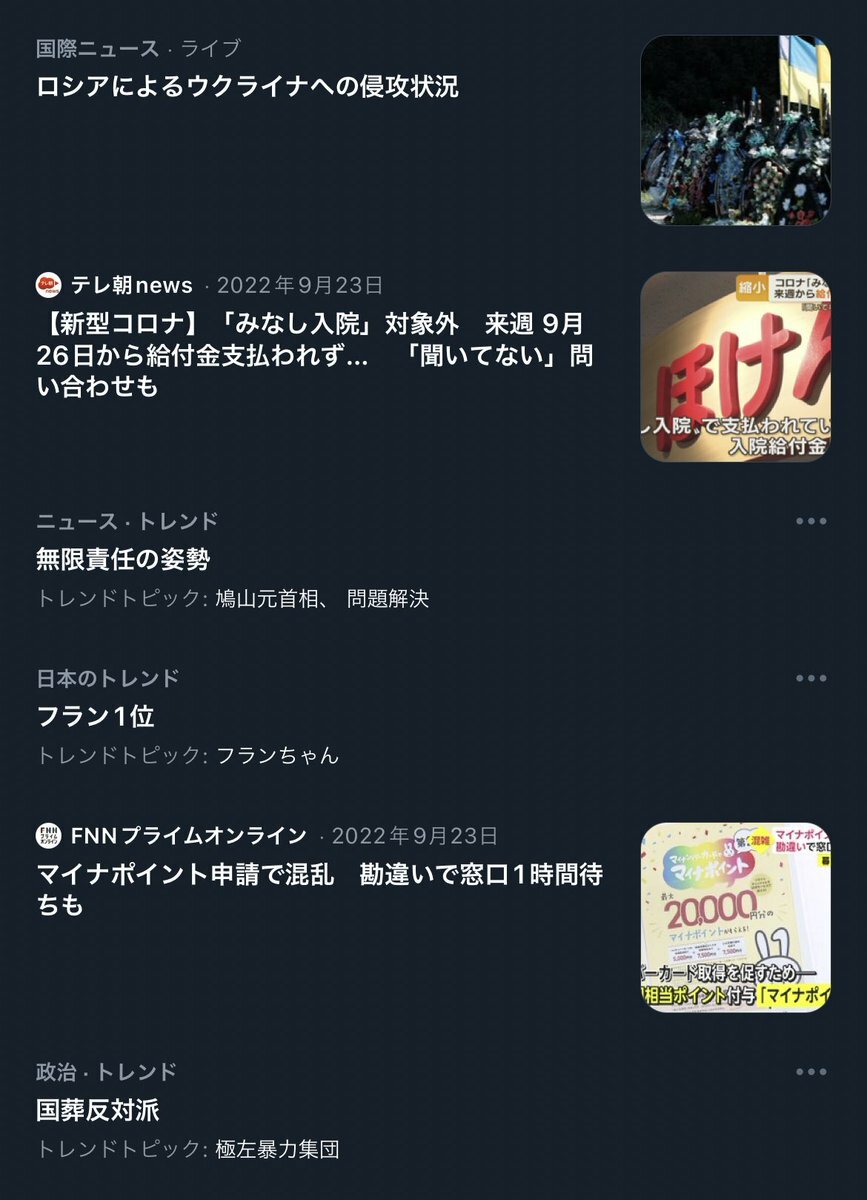Open more options for 無限責任の姿勢 trend
Image resolution: width=867 pixels, height=1200 pixels.
811,521
